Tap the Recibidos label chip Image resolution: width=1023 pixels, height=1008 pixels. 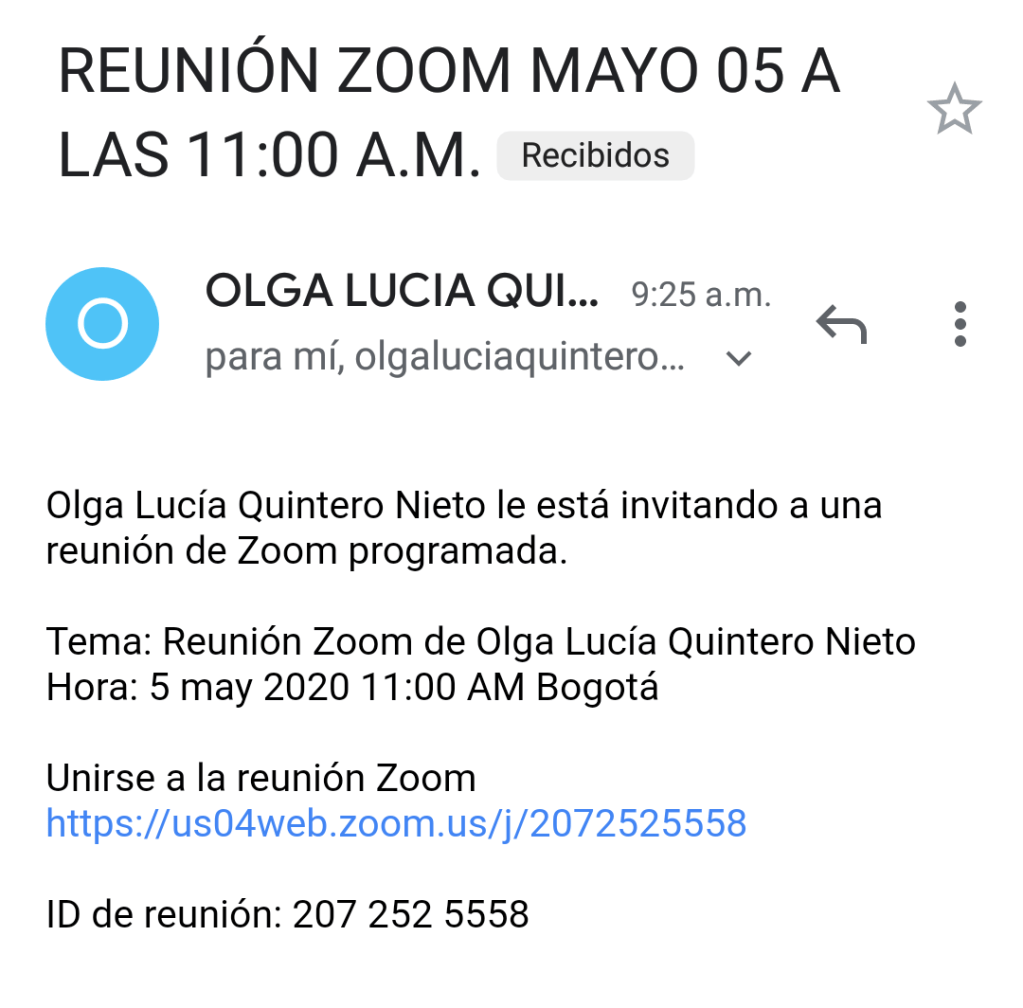pos(595,157)
